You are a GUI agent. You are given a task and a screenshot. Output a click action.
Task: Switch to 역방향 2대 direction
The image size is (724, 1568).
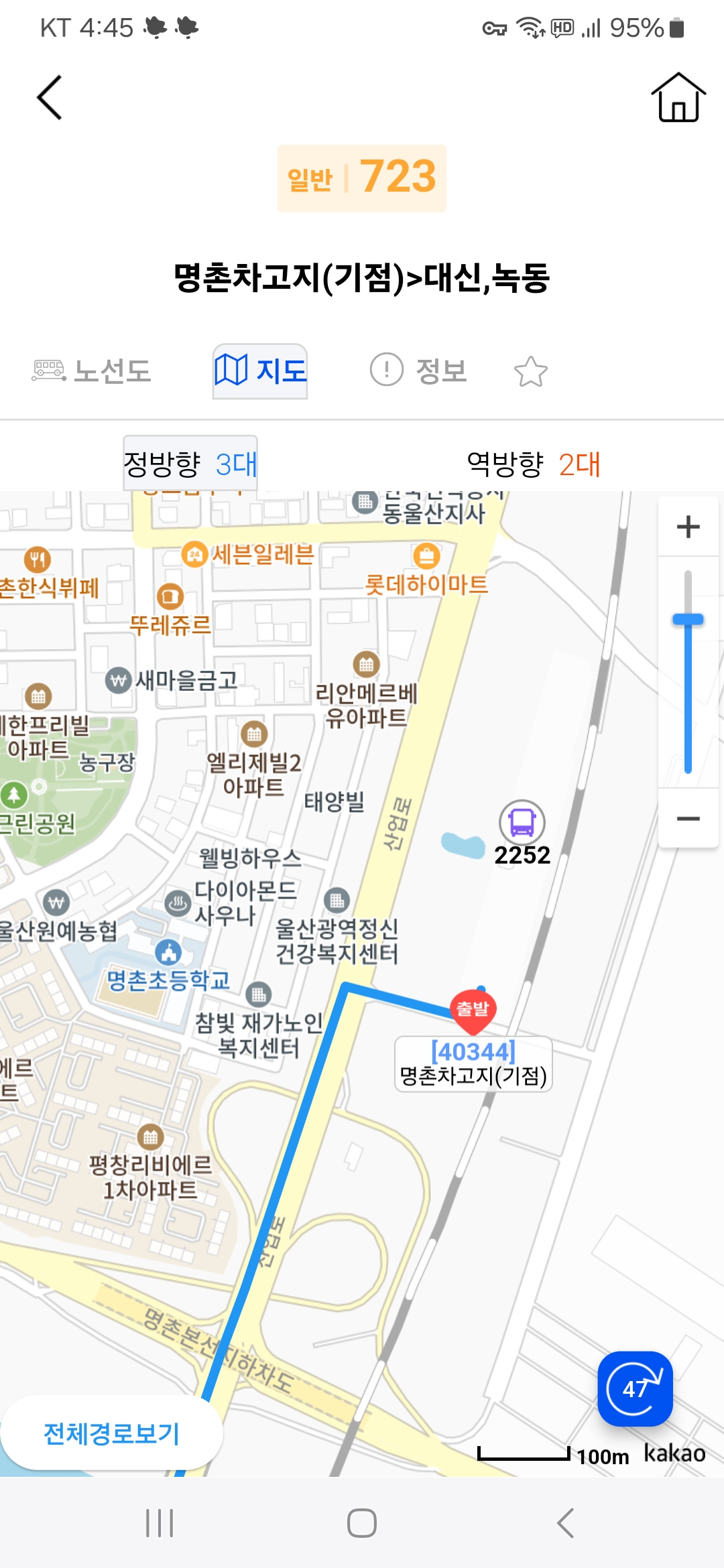pos(533,464)
